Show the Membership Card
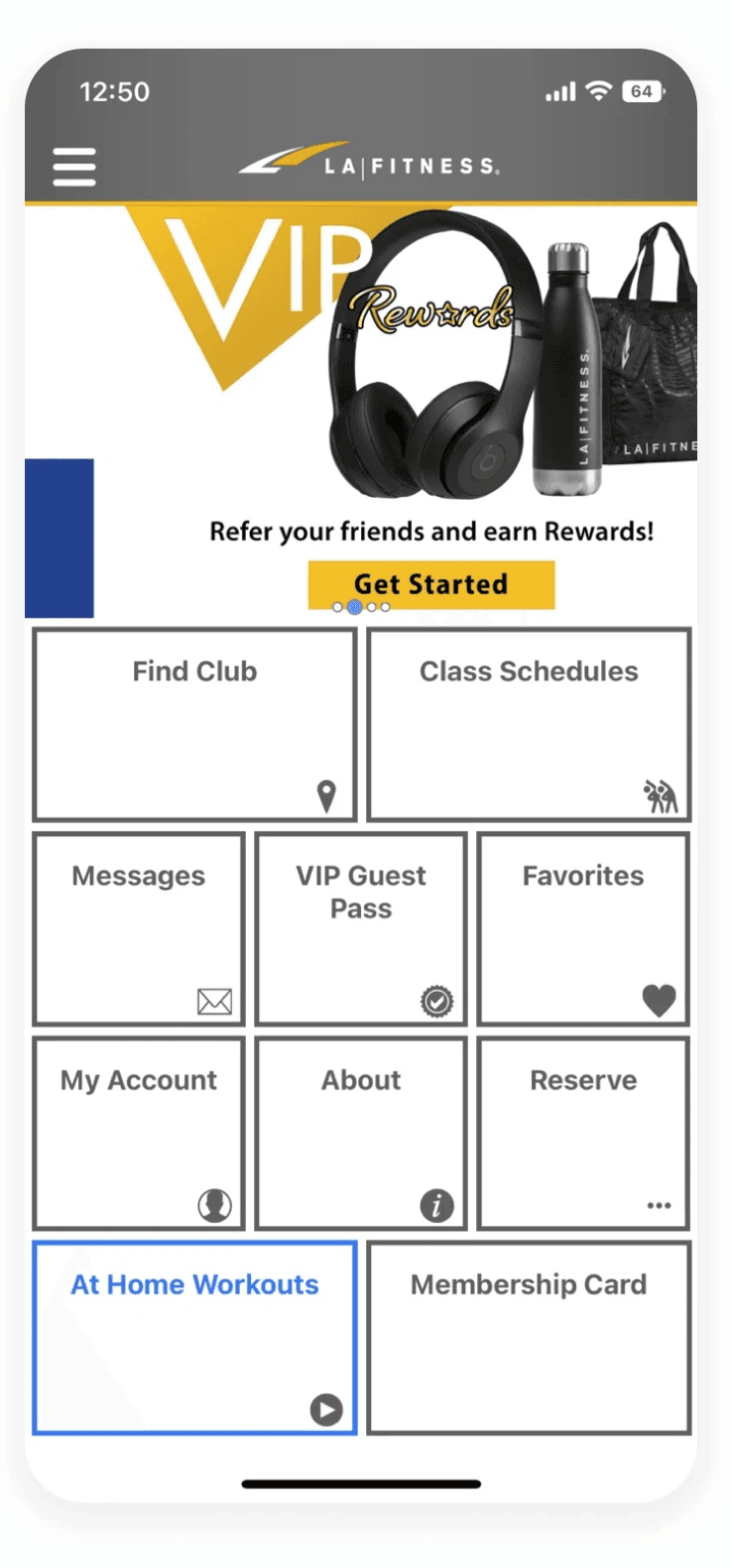The height and width of the screenshot is (1568, 732). [x=529, y=1338]
